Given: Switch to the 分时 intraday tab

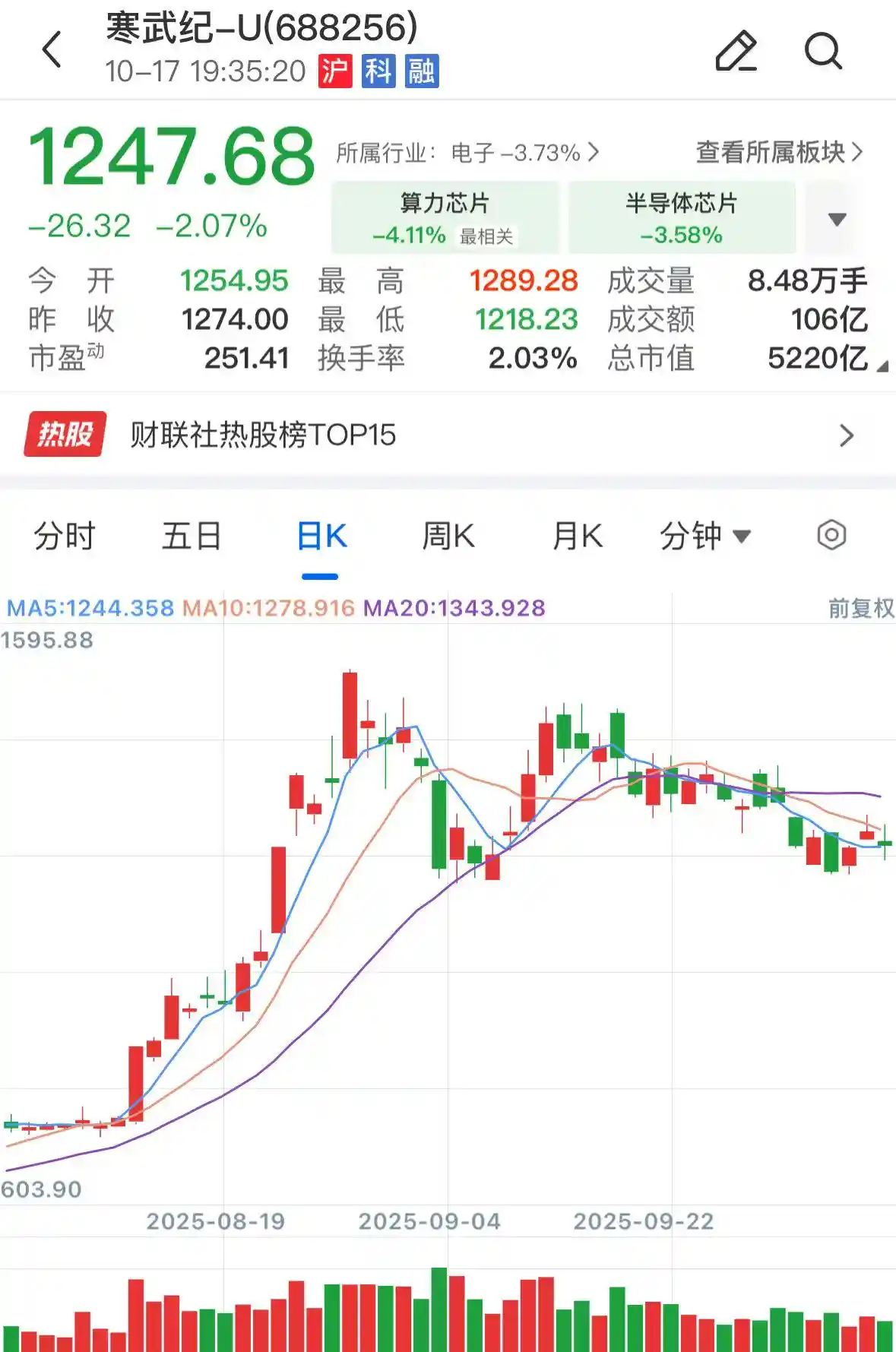Looking at the screenshot, I should pos(64,535).
